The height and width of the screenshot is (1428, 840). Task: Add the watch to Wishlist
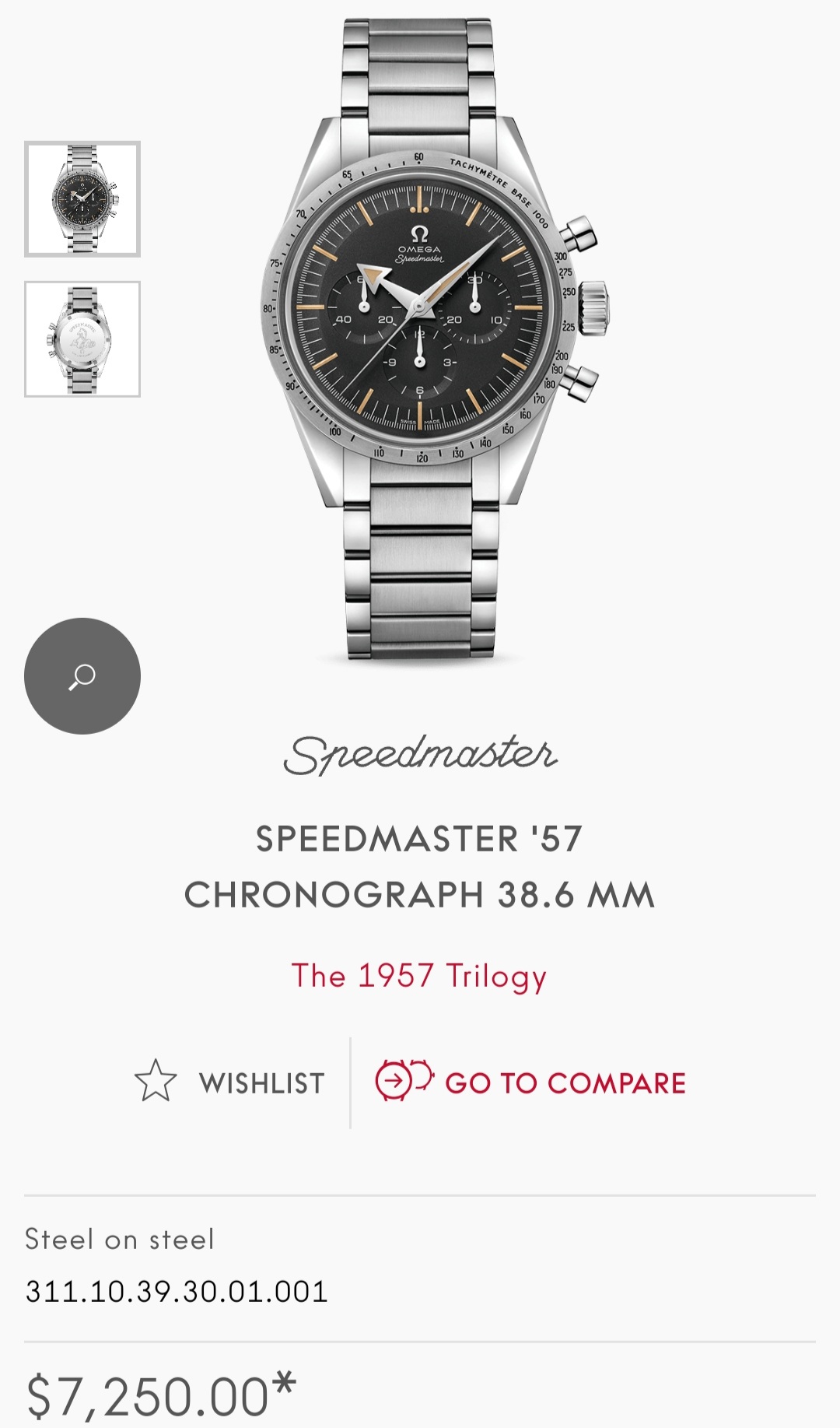click(x=230, y=1082)
